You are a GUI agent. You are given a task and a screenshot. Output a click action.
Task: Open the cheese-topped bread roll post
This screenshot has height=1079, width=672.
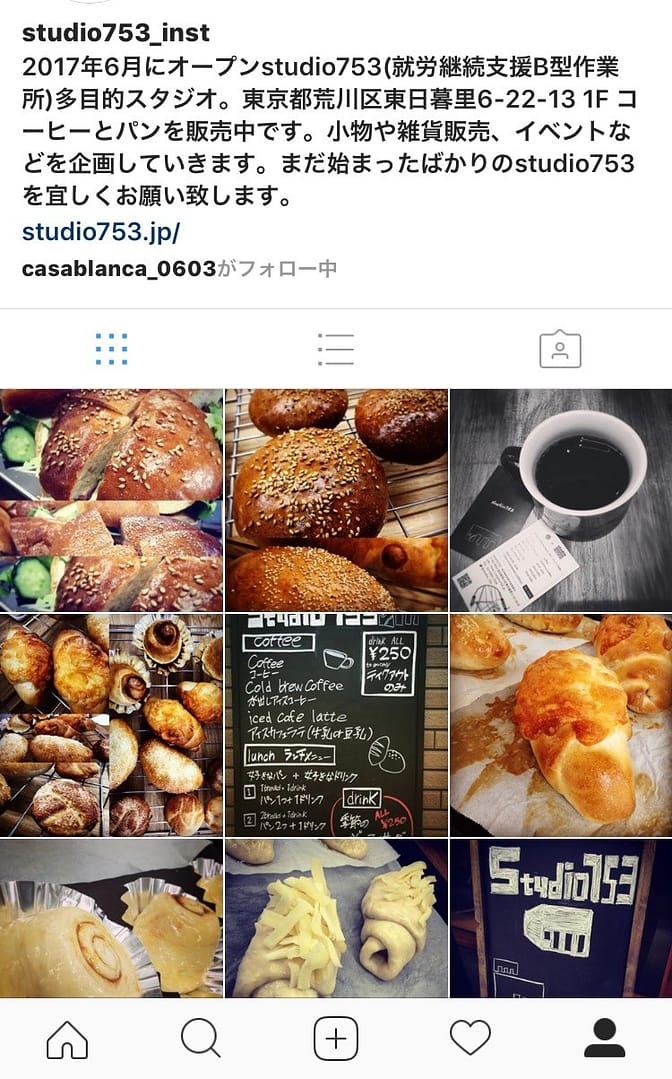(x=561, y=725)
